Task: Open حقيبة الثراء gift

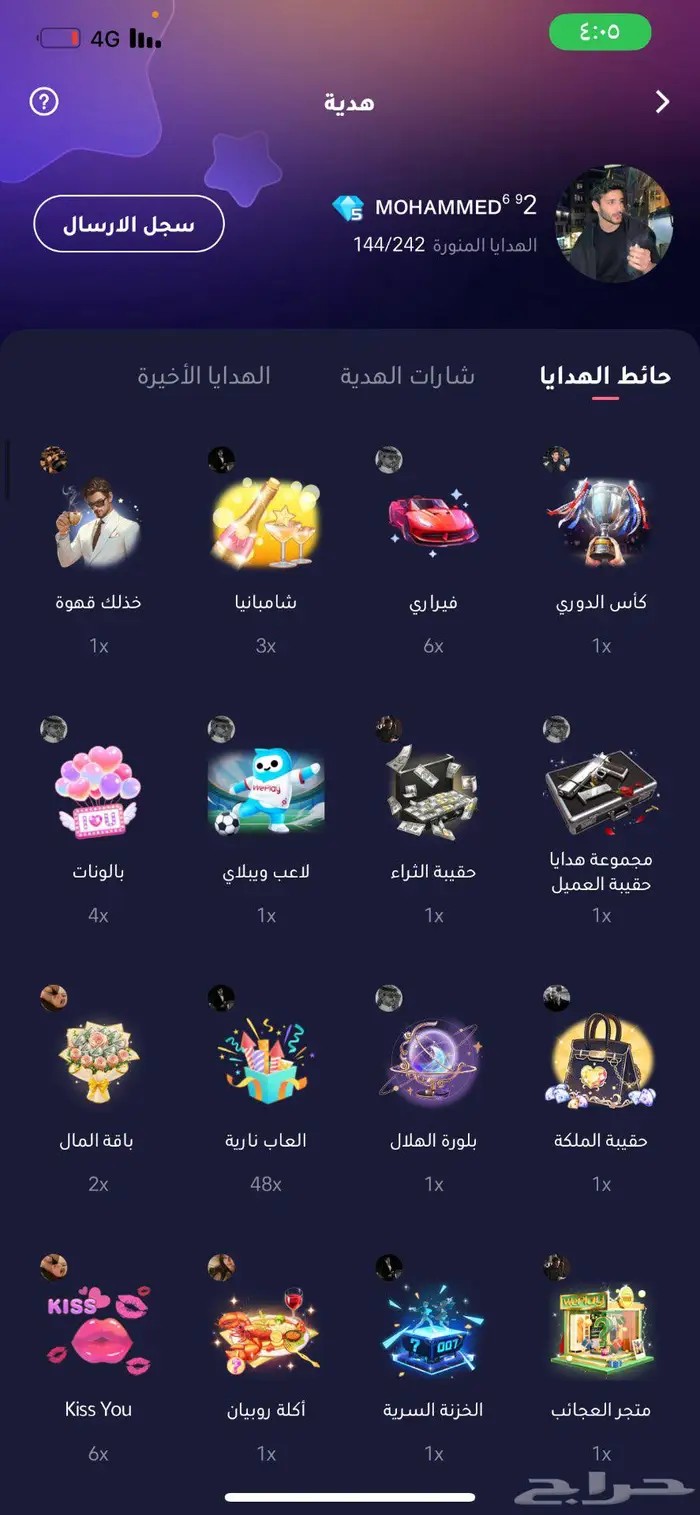Action: pyautogui.click(x=433, y=792)
